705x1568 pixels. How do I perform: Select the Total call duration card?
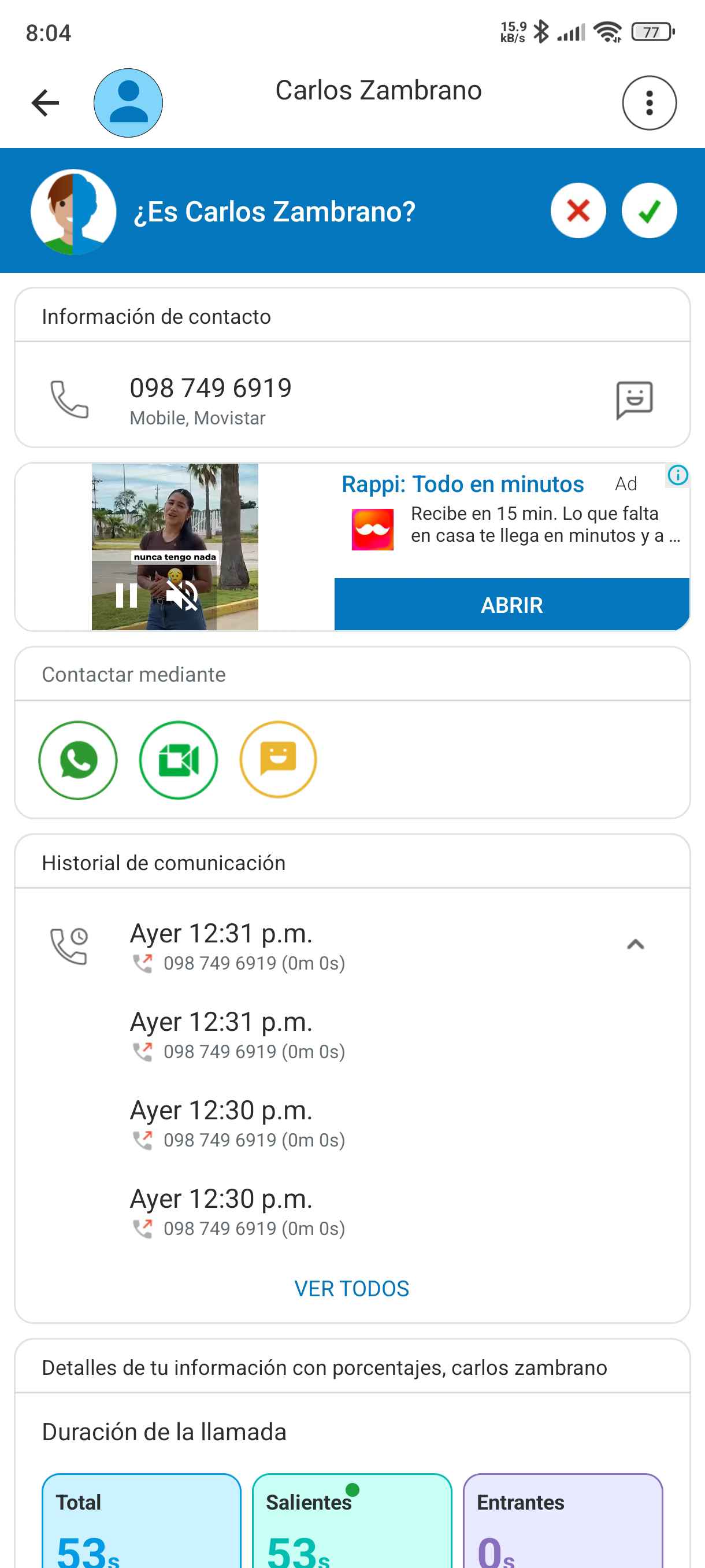point(141,1522)
